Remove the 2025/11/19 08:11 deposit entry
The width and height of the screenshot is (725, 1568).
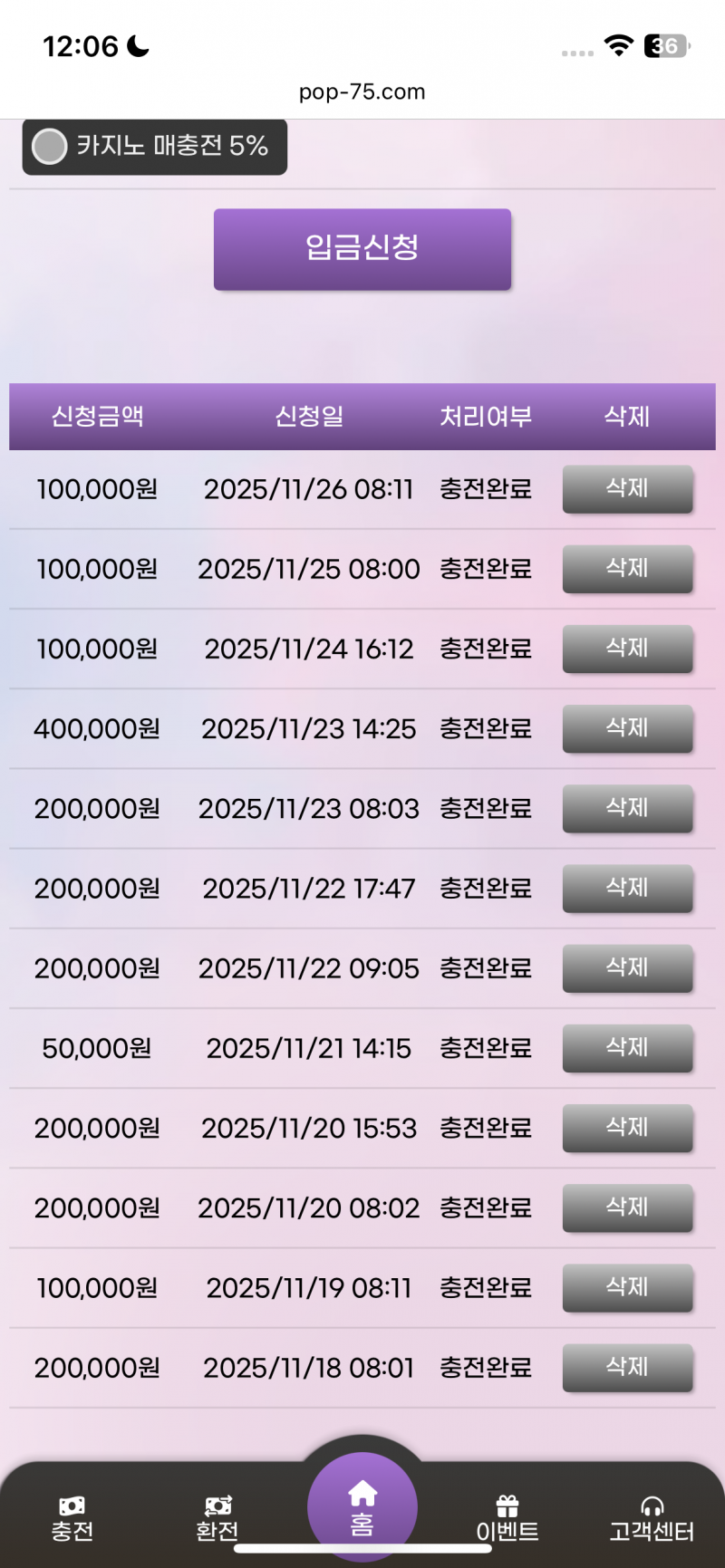(627, 1287)
